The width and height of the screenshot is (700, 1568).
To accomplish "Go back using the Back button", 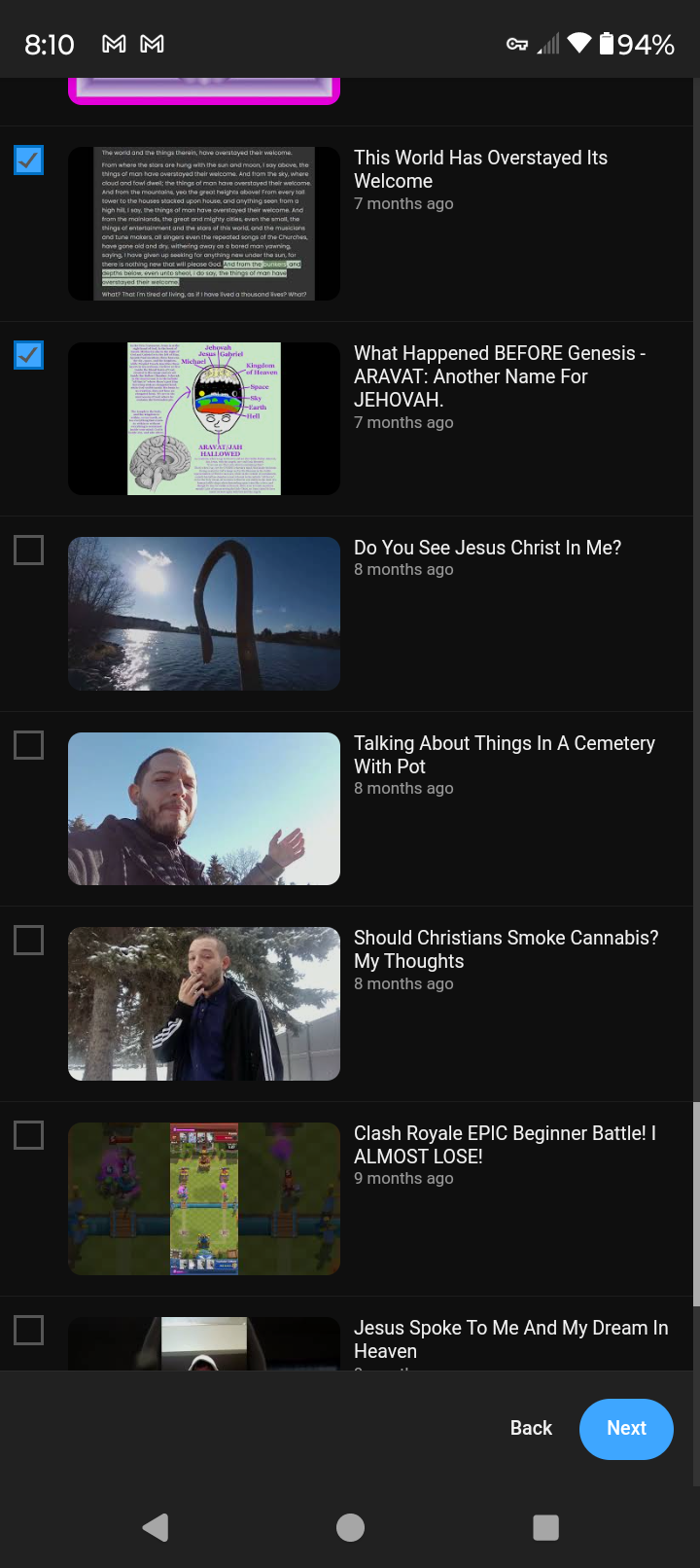I will pyautogui.click(x=531, y=1428).
